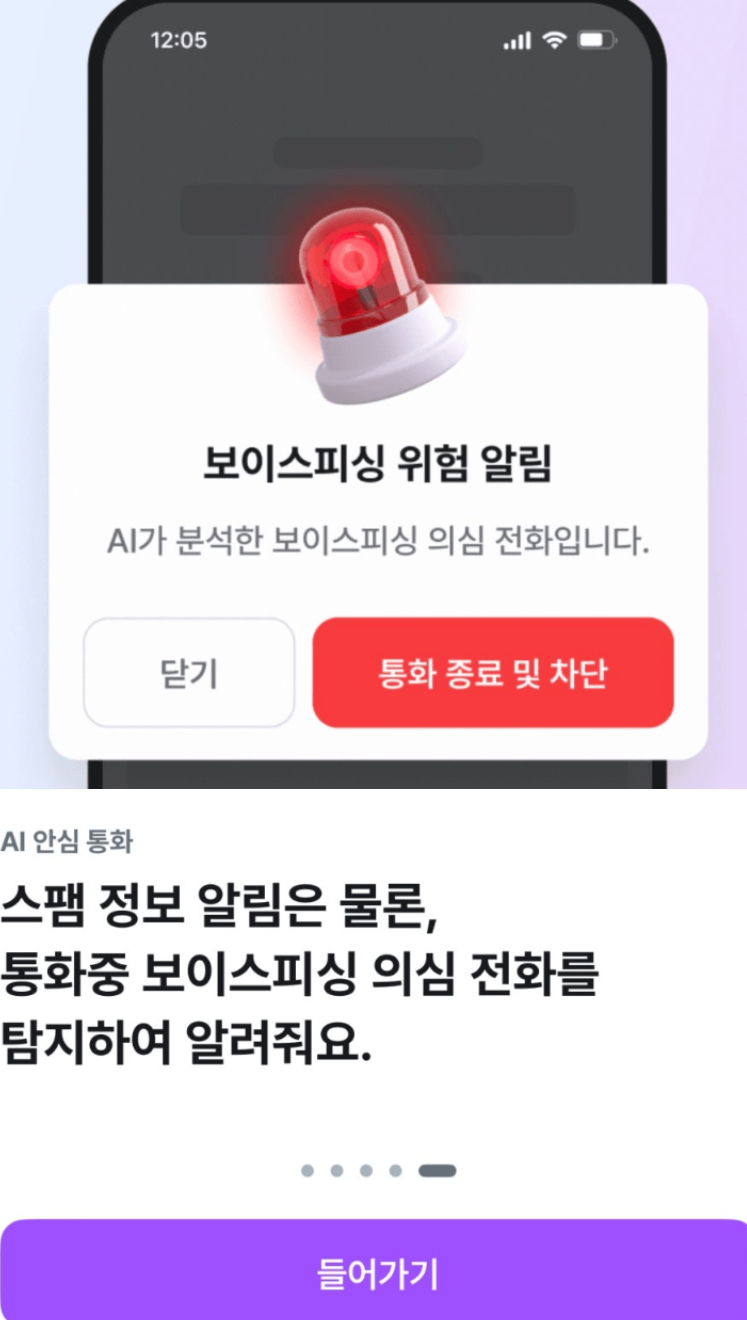The height and width of the screenshot is (1320, 747).
Task: Tap the cellular signal strength icon
Action: tap(516, 41)
